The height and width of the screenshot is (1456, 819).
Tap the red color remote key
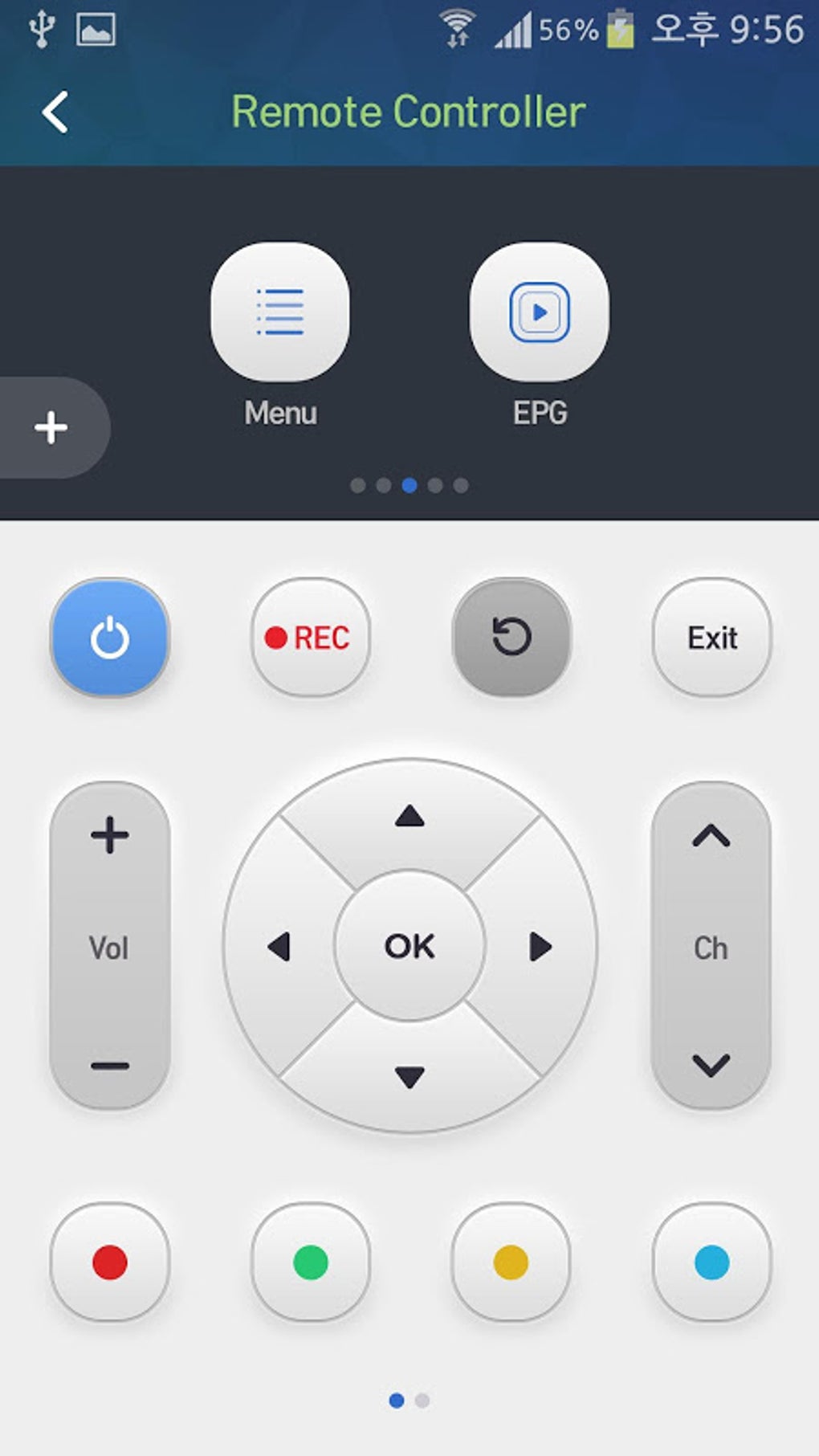pyautogui.click(x=111, y=1263)
